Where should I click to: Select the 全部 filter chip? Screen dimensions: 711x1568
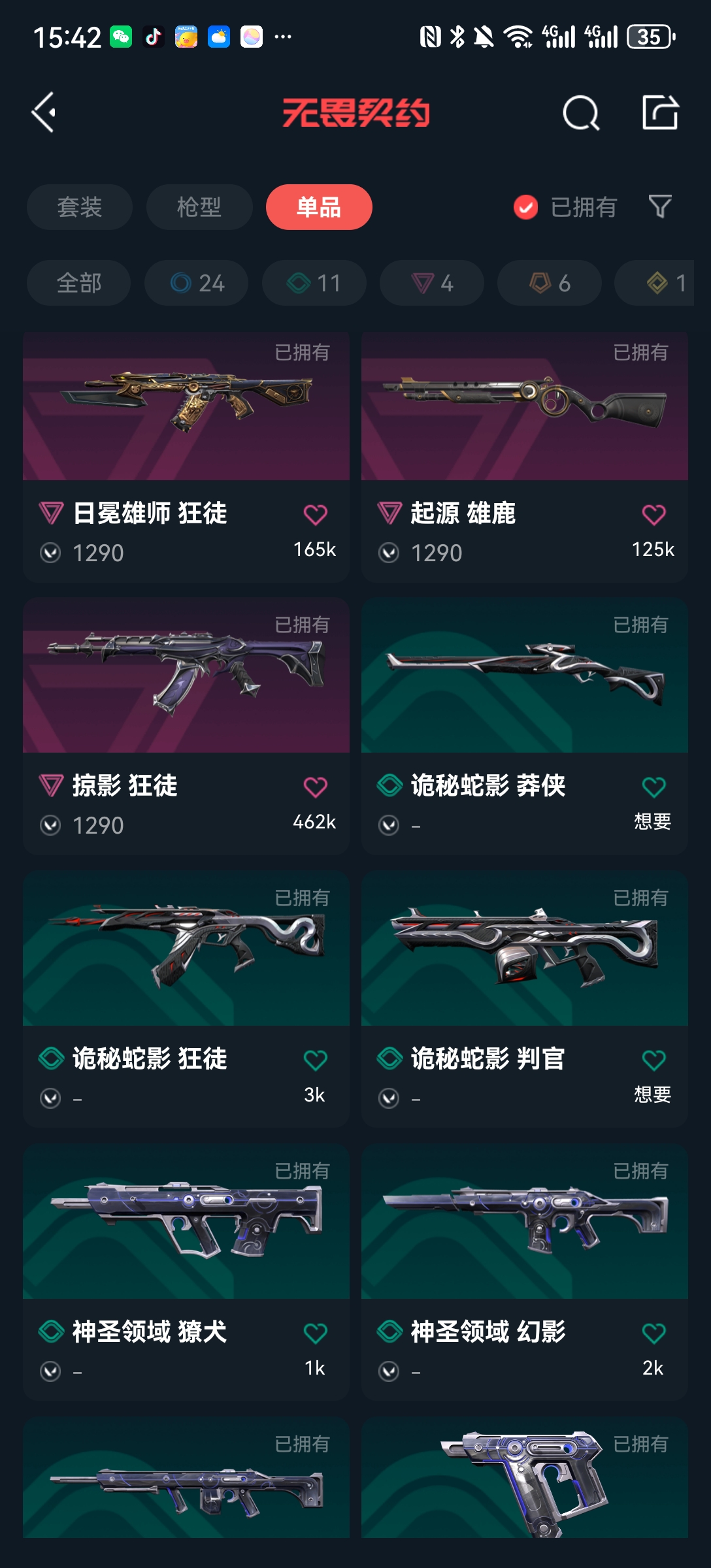tap(78, 283)
